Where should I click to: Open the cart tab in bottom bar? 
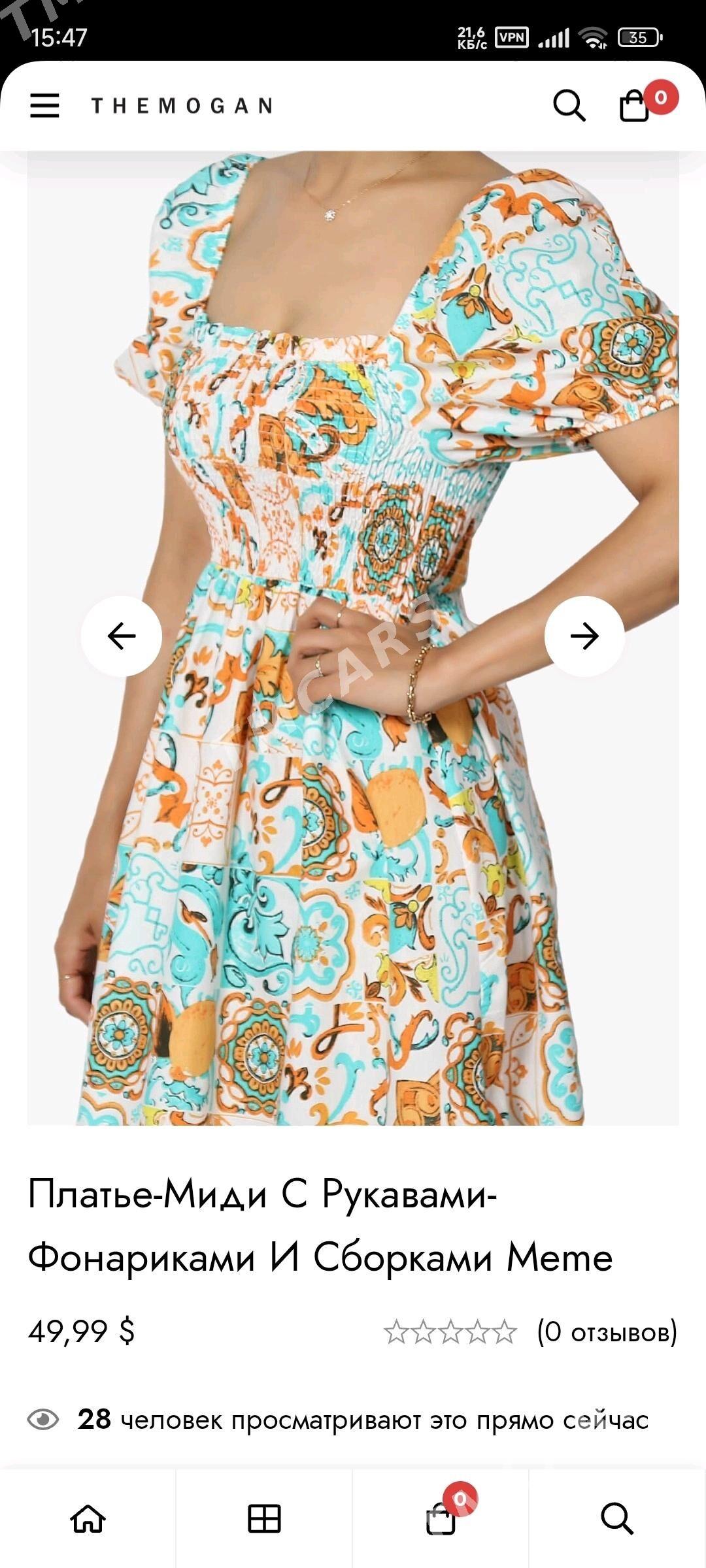coord(441,1518)
